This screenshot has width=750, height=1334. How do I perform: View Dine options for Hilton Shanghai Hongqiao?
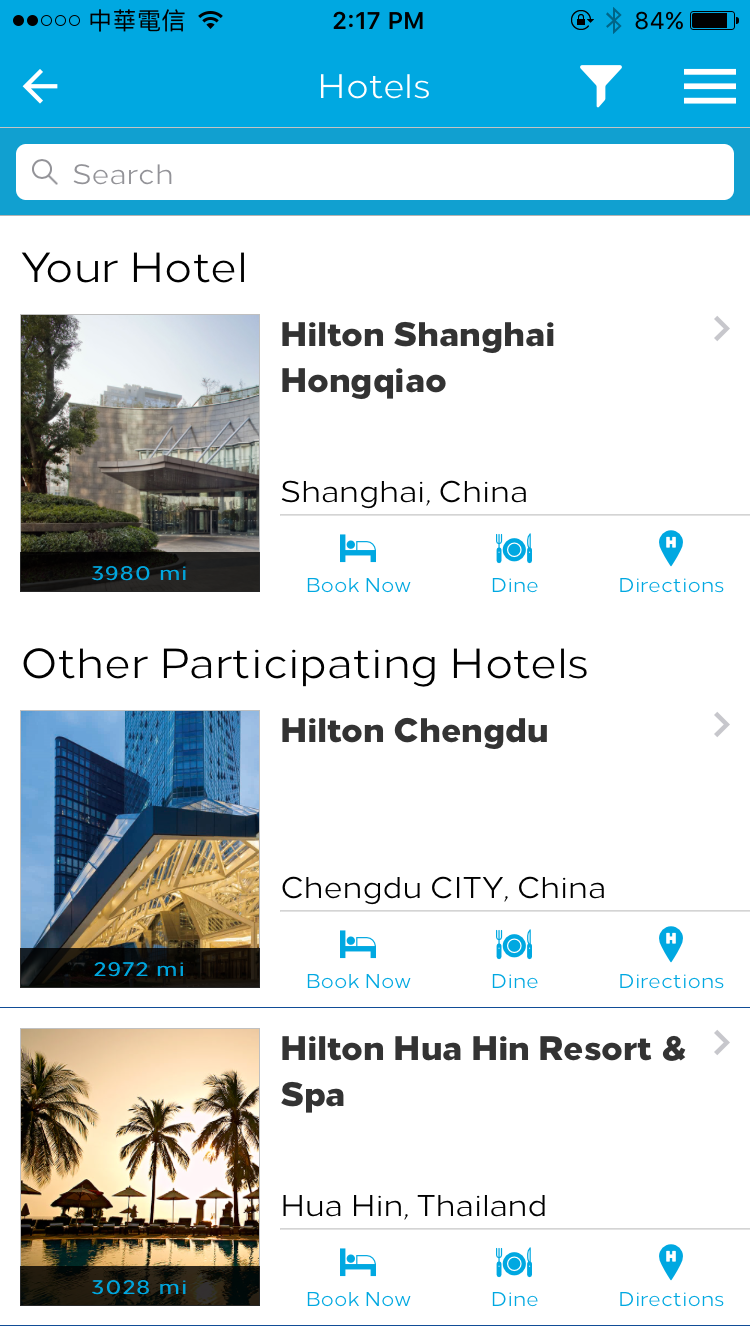pos(514,564)
